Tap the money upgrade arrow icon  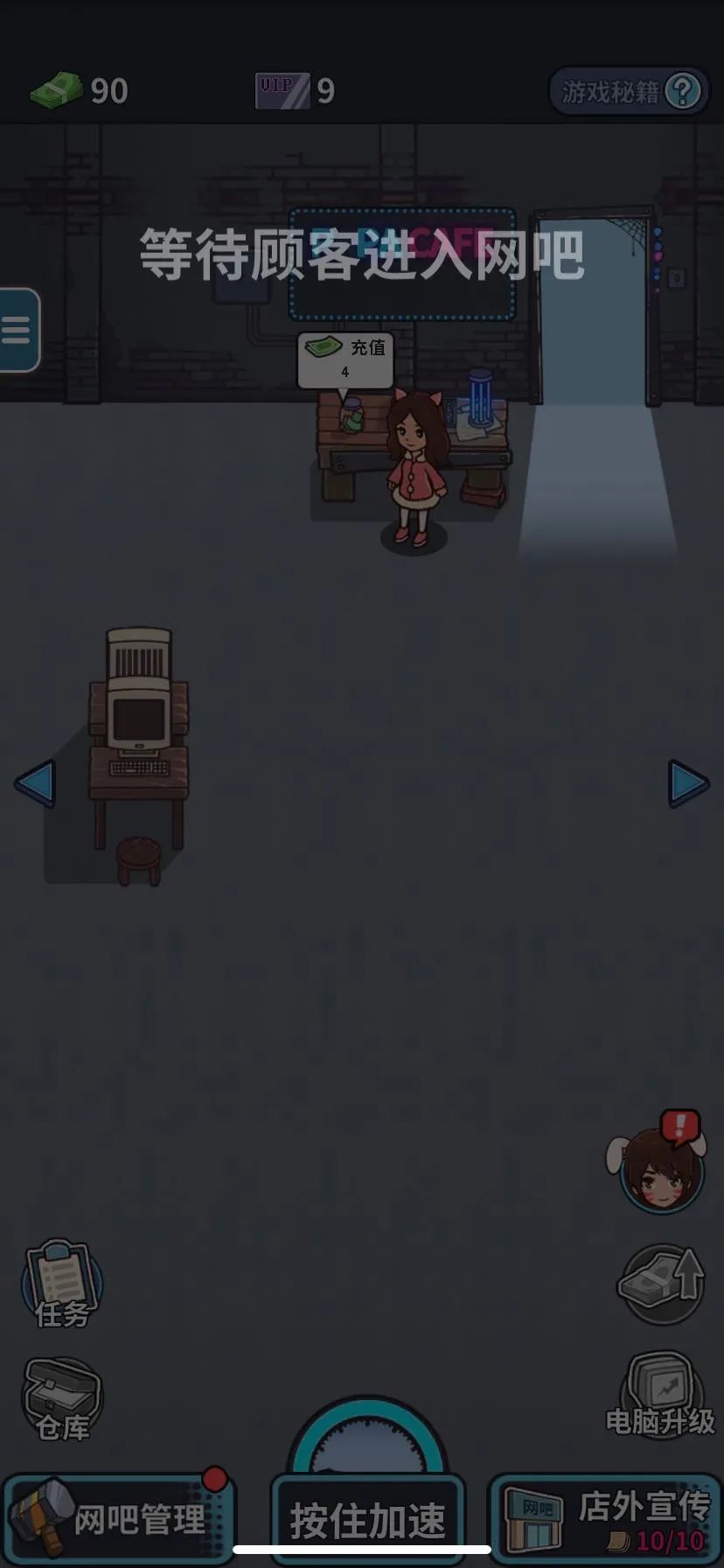662,1284
